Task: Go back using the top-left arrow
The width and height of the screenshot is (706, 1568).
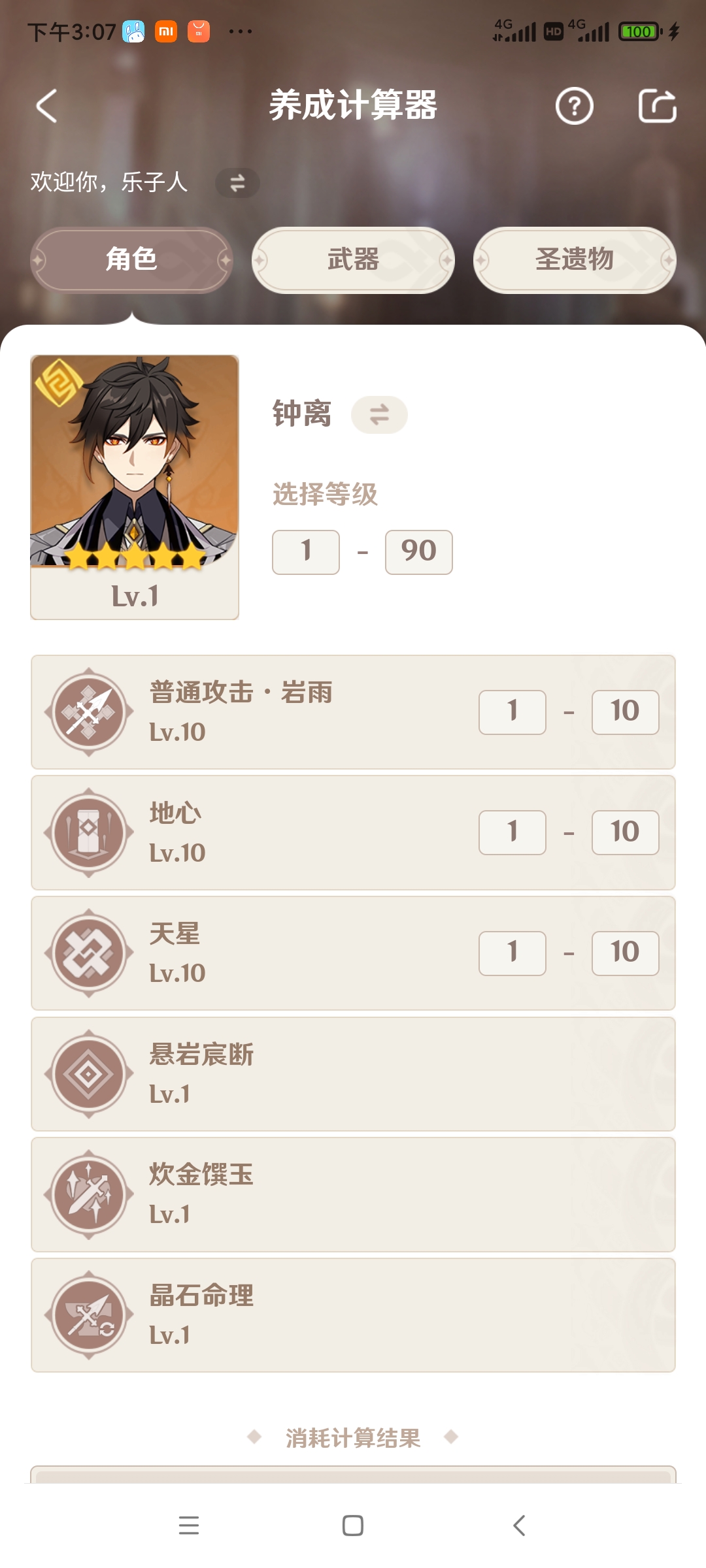Action: [47, 106]
